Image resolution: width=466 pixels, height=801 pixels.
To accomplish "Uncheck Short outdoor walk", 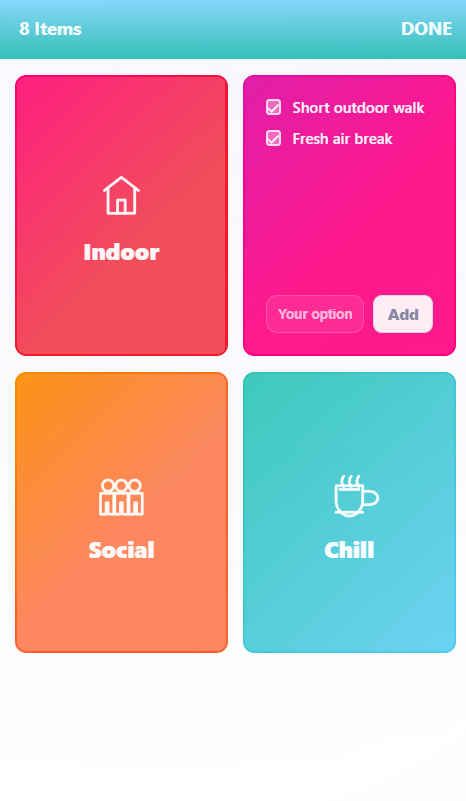I will click(273, 107).
